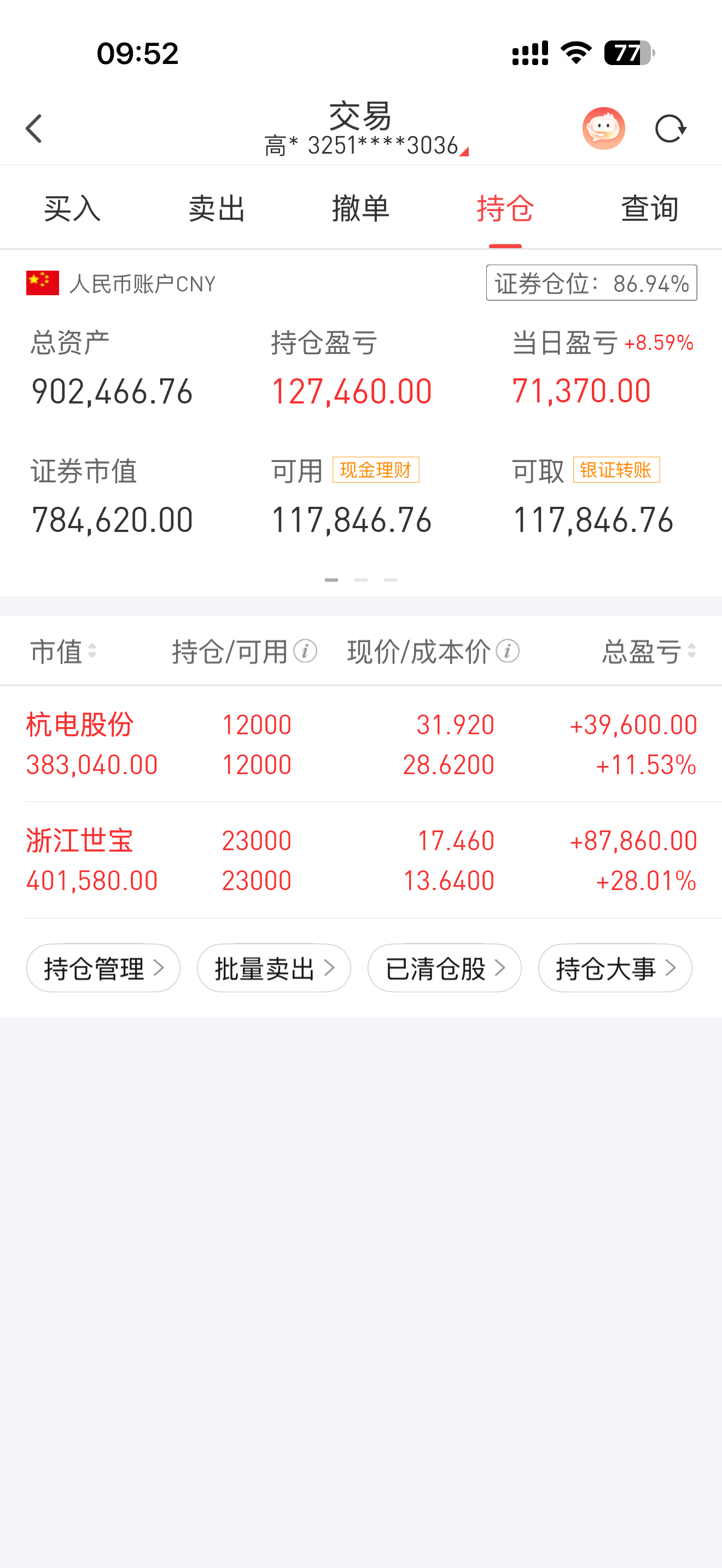Tap the 批量卖出 button

click(x=274, y=968)
